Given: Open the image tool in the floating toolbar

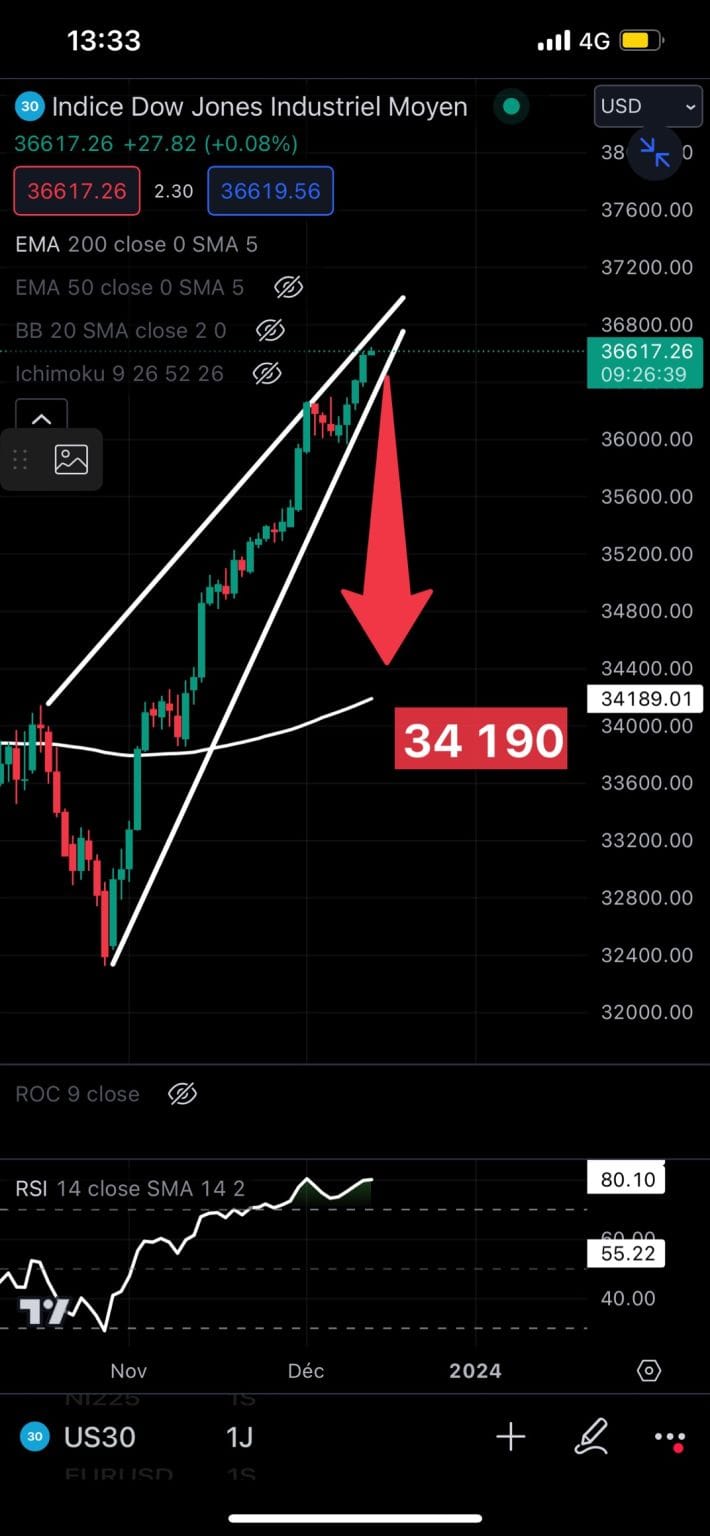Looking at the screenshot, I should [71, 460].
